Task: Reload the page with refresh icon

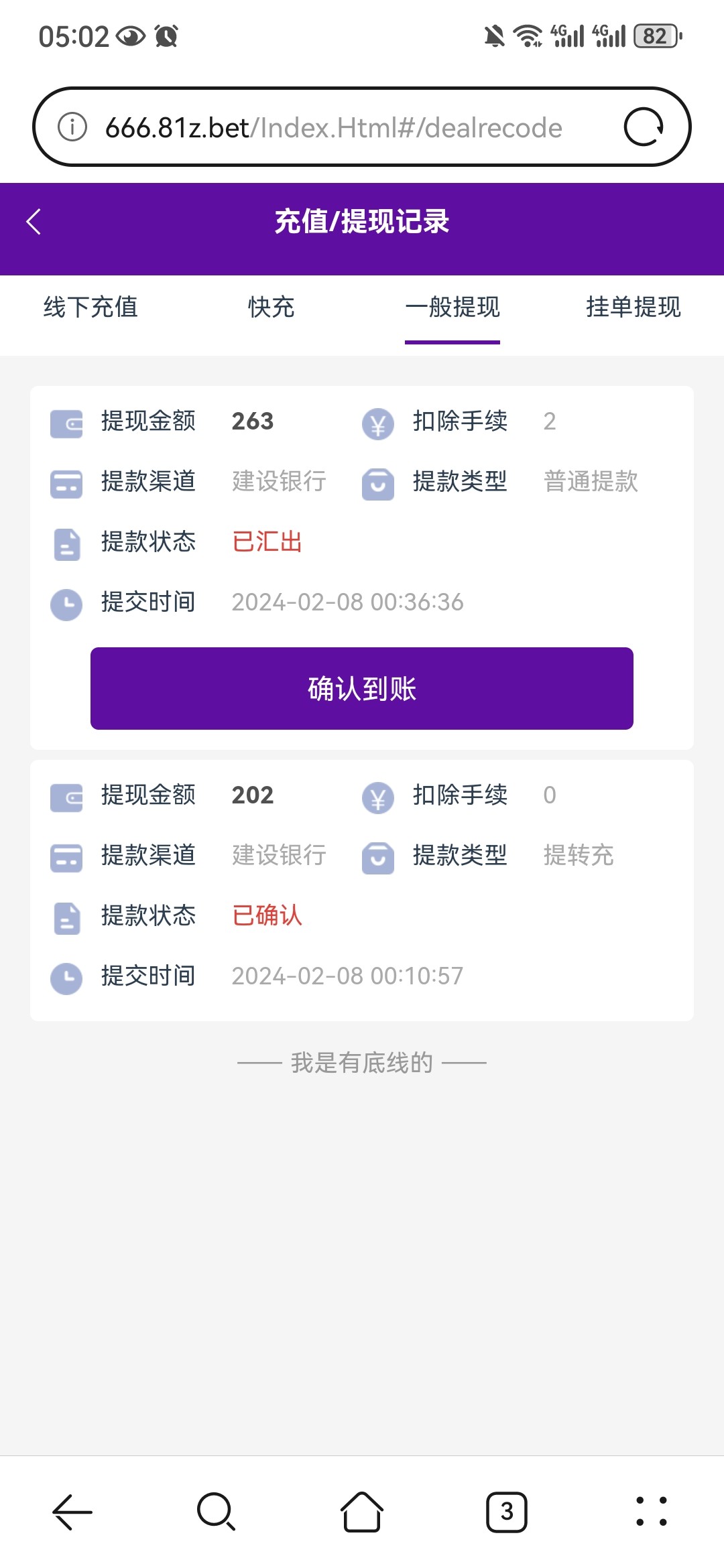Action: point(644,127)
